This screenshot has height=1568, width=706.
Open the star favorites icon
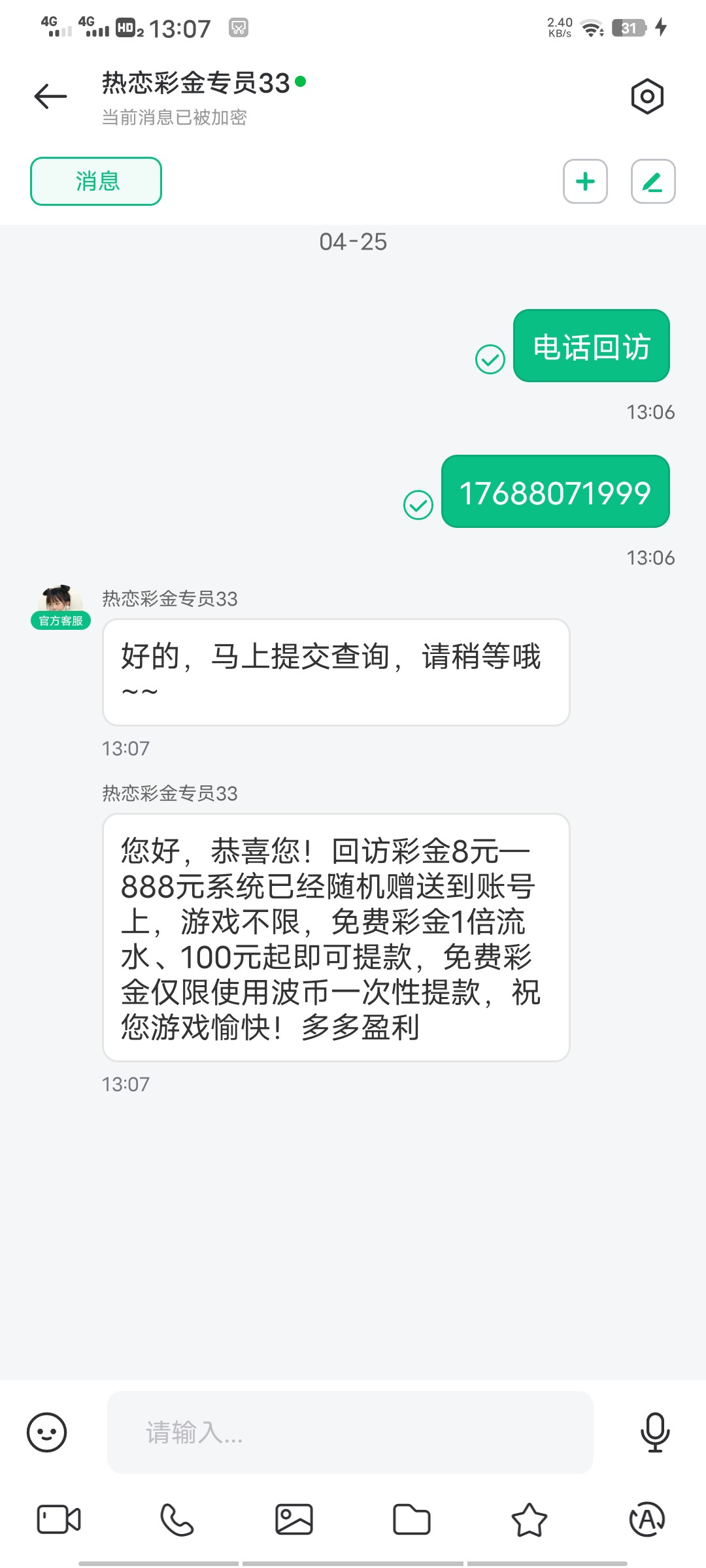tap(529, 1519)
